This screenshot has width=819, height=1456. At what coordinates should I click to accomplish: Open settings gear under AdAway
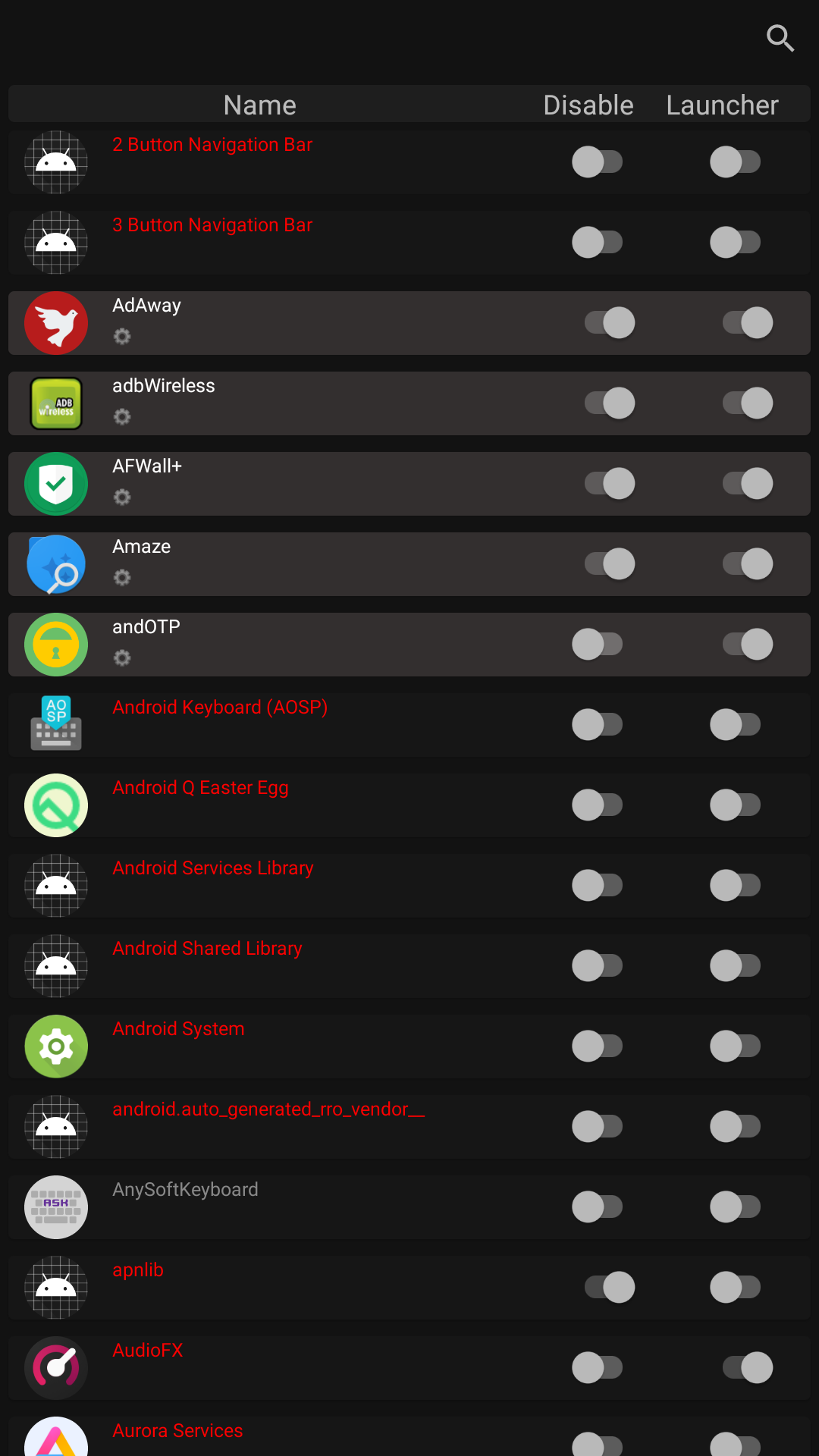(x=122, y=336)
